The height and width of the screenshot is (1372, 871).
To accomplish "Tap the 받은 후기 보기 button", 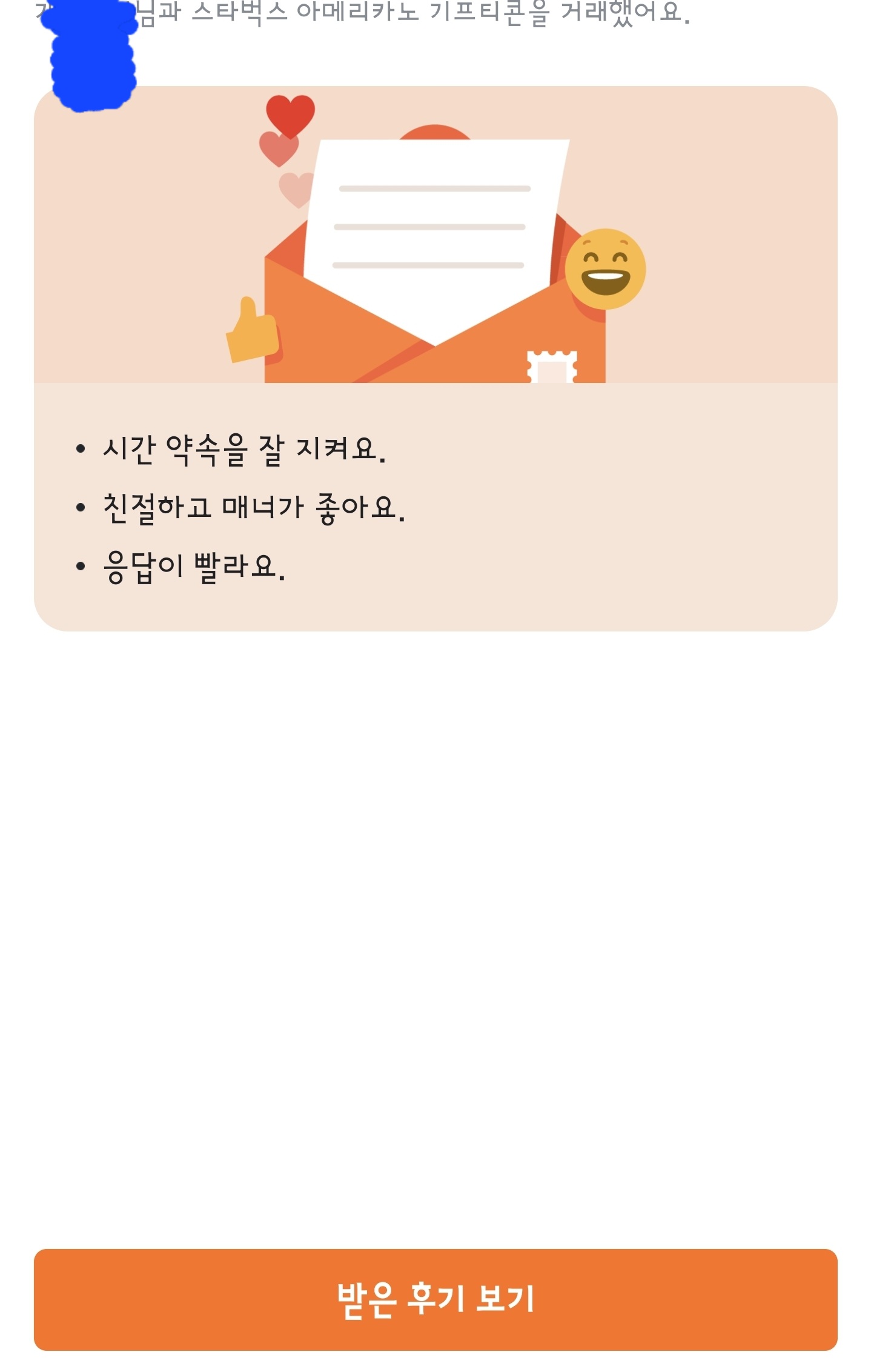I will [435, 1299].
